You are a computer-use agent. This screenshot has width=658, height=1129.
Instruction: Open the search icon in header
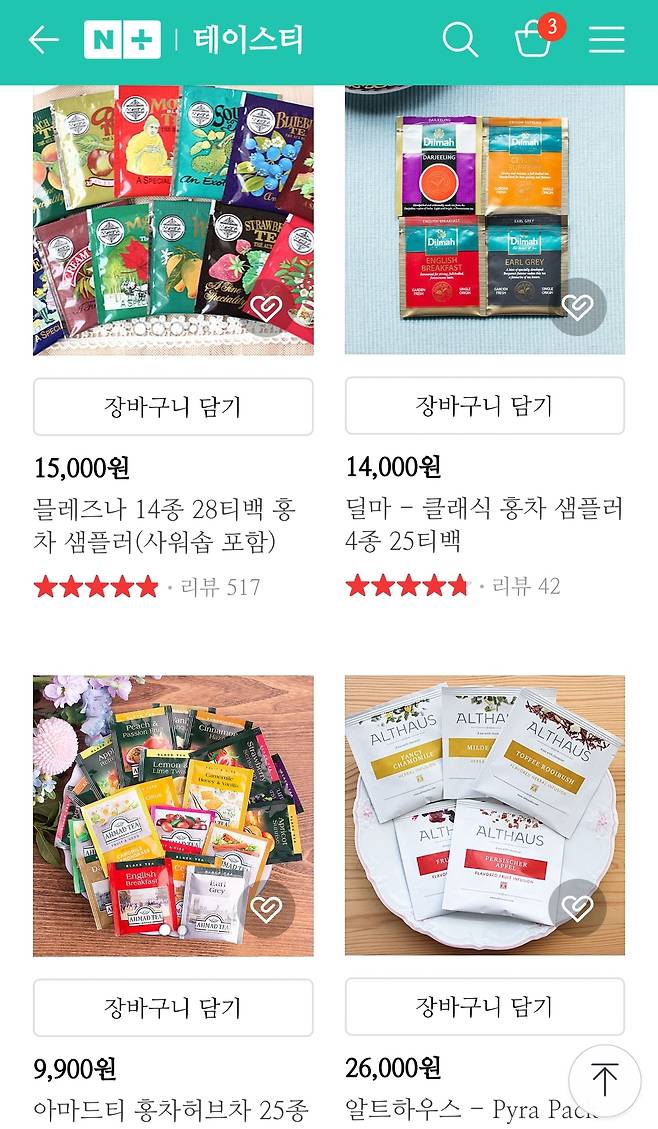(460, 40)
